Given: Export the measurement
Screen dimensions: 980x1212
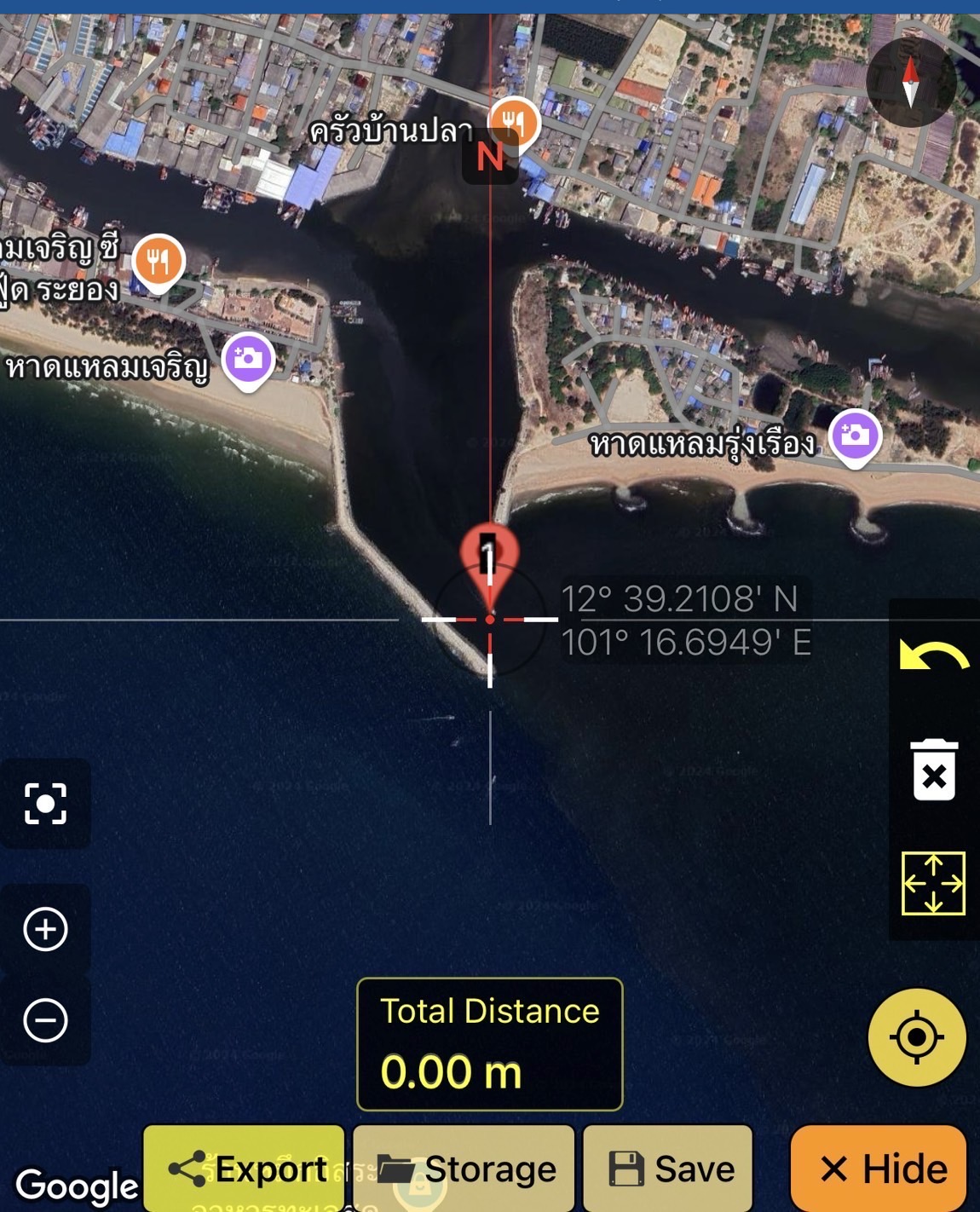Looking at the screenshot, I should [x=245, y=1169].
